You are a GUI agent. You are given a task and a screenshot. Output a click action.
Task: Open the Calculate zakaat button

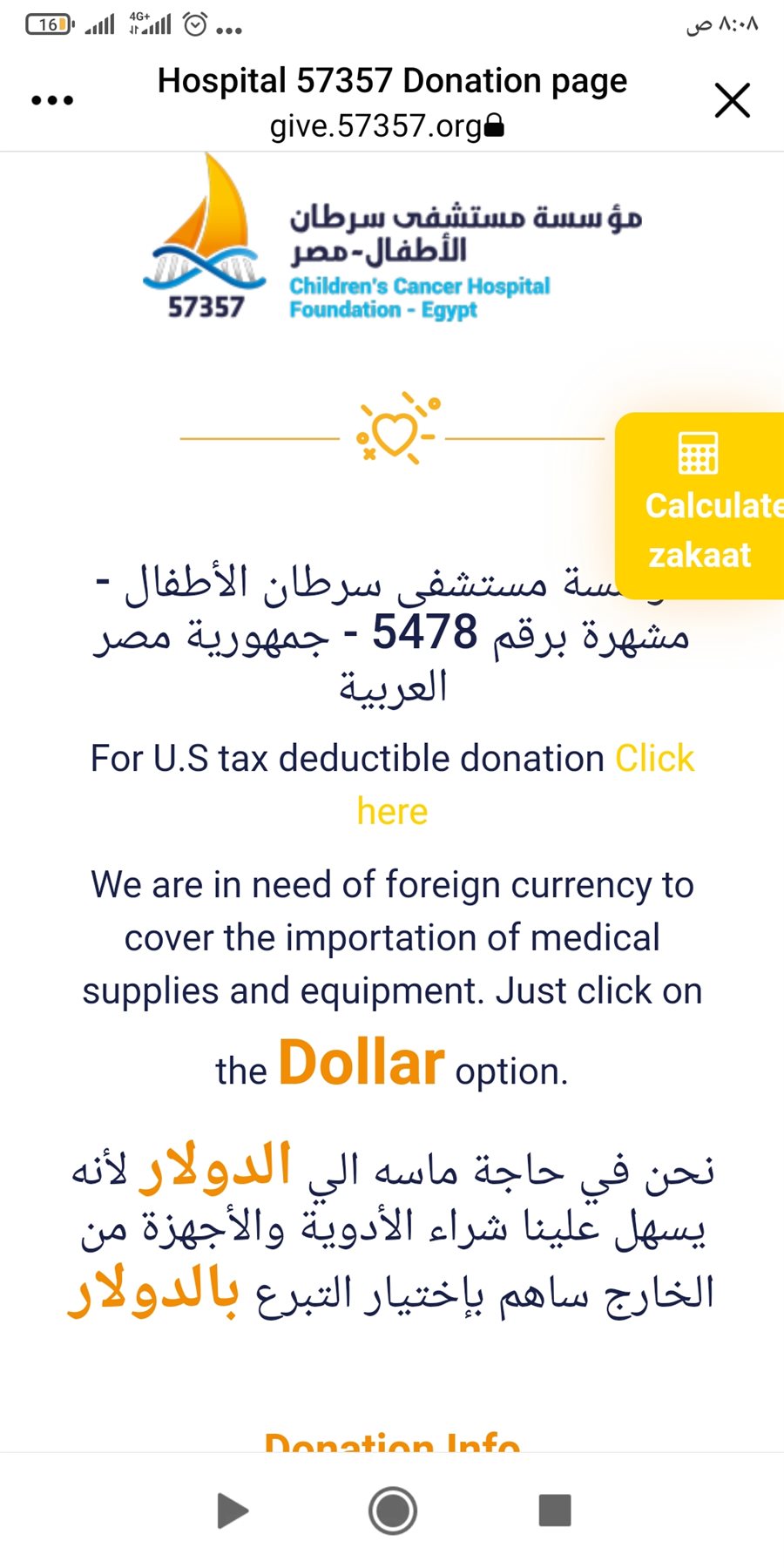(700, 505)
